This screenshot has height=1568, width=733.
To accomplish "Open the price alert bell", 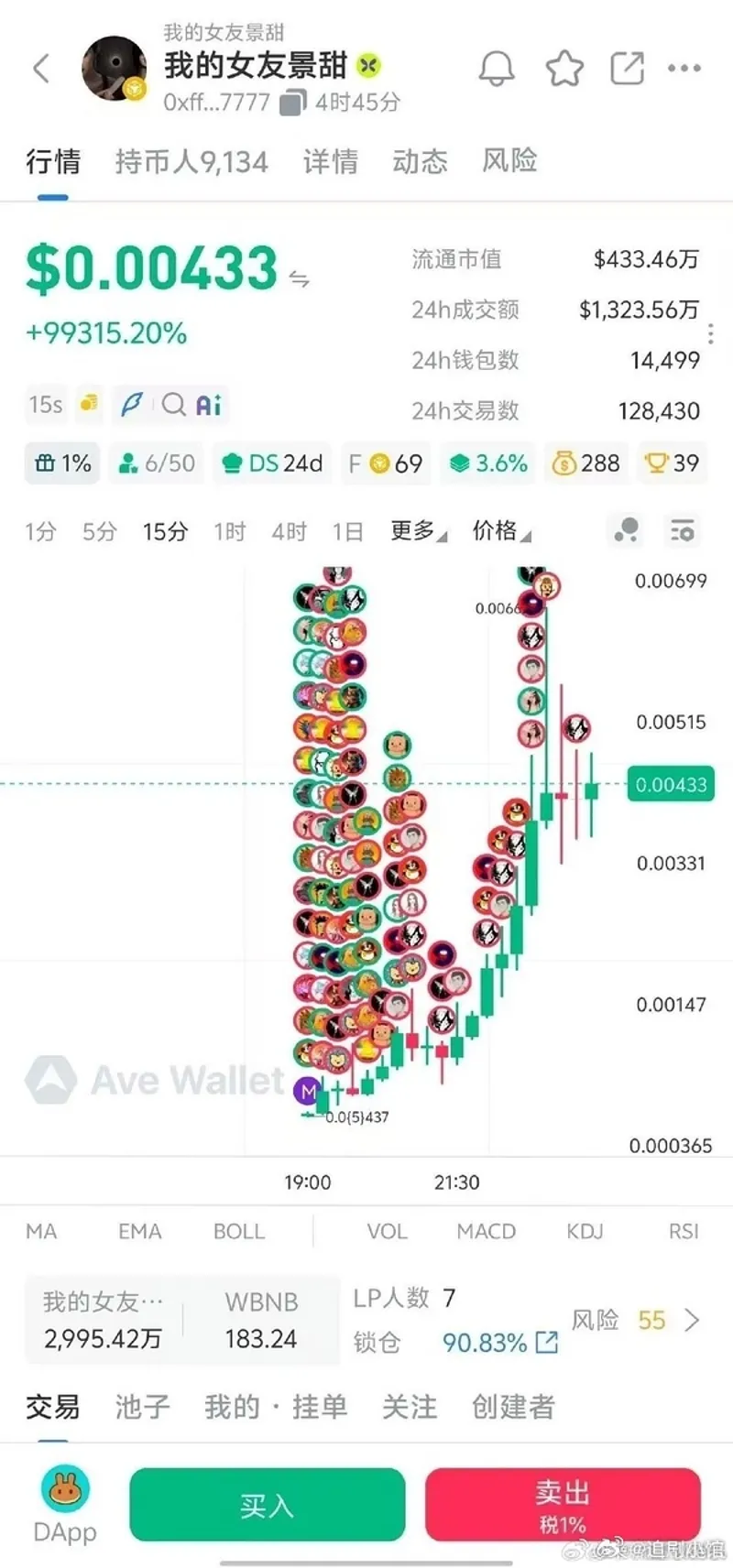I will click(497, 68).
